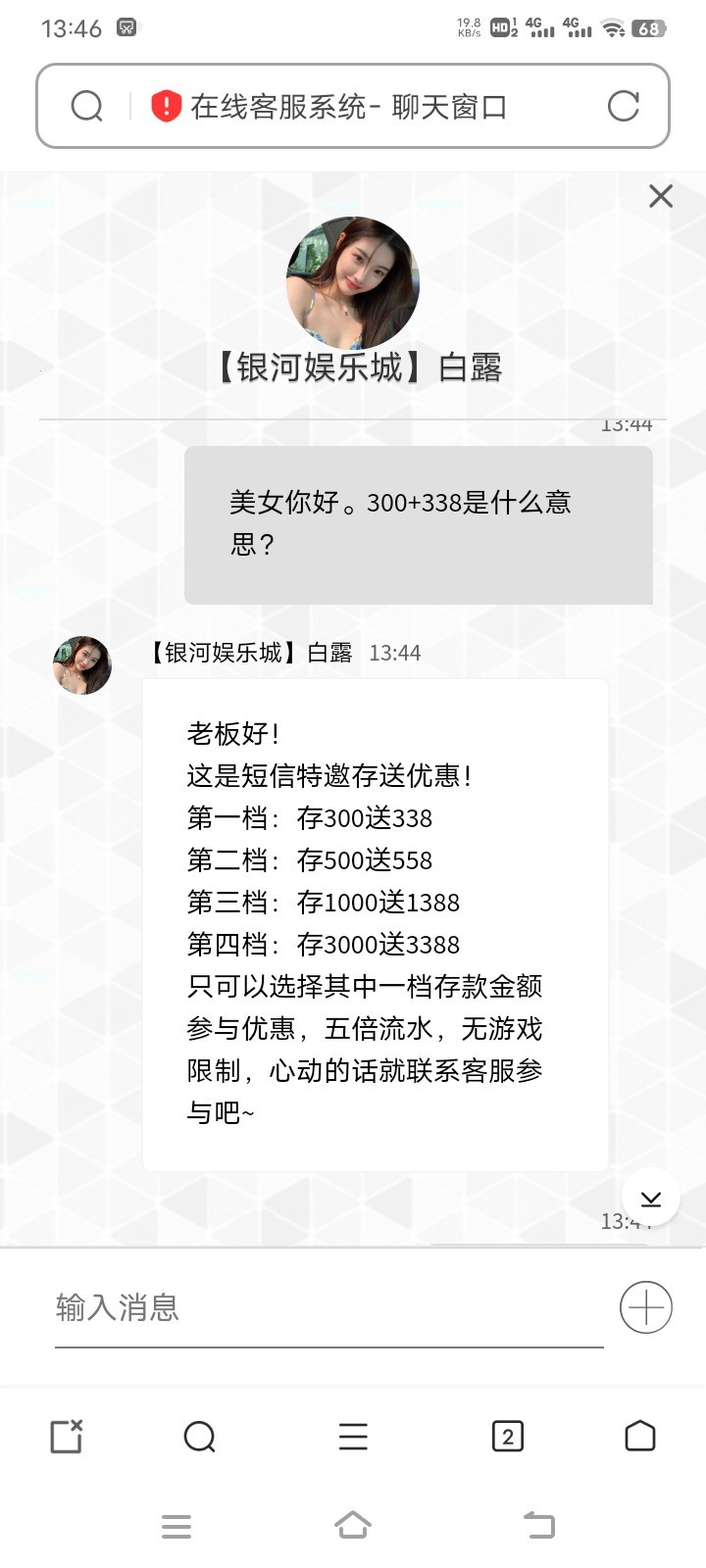706x1568 pixels.
Task: Tap the search icon in the address bar
Action: point(87,106)
